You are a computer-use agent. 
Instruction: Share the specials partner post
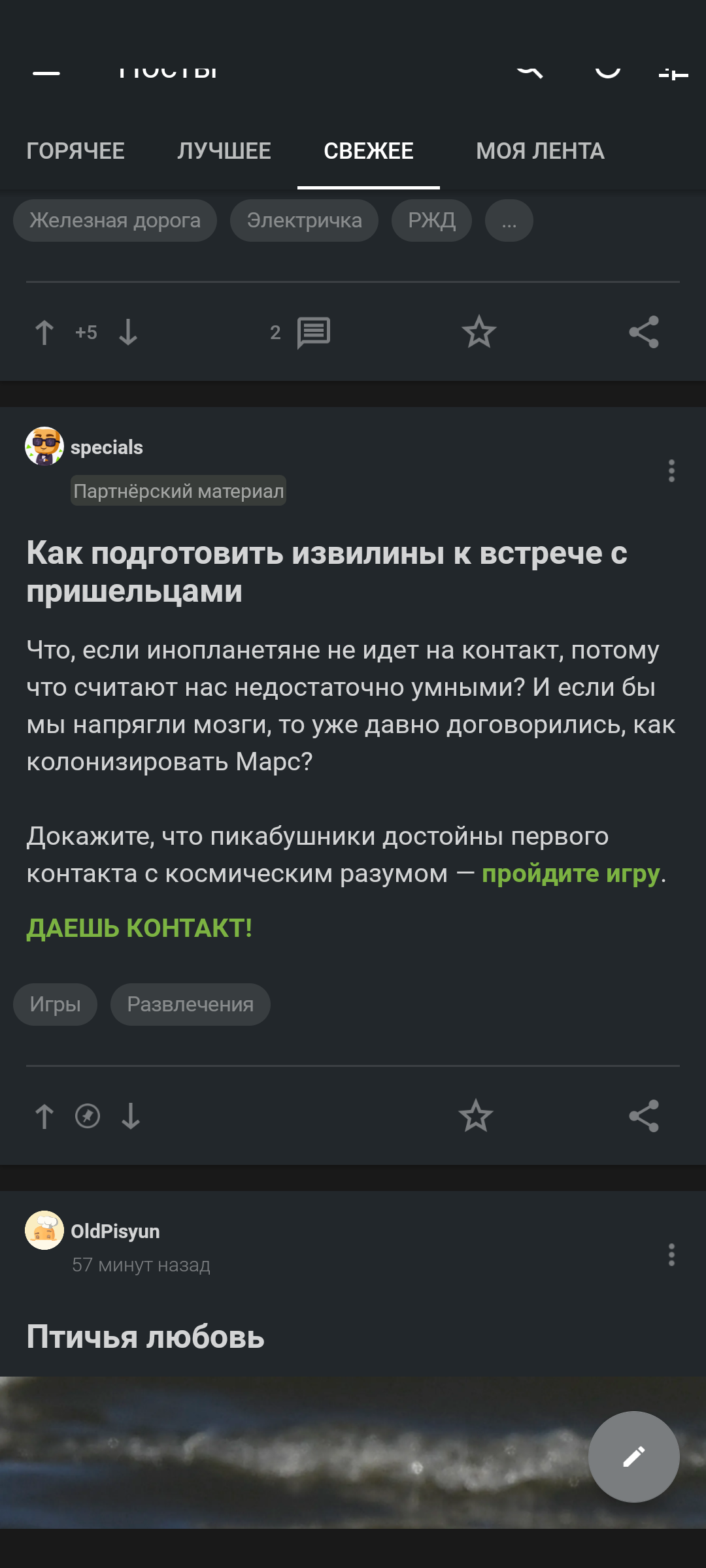[644, 1116]
